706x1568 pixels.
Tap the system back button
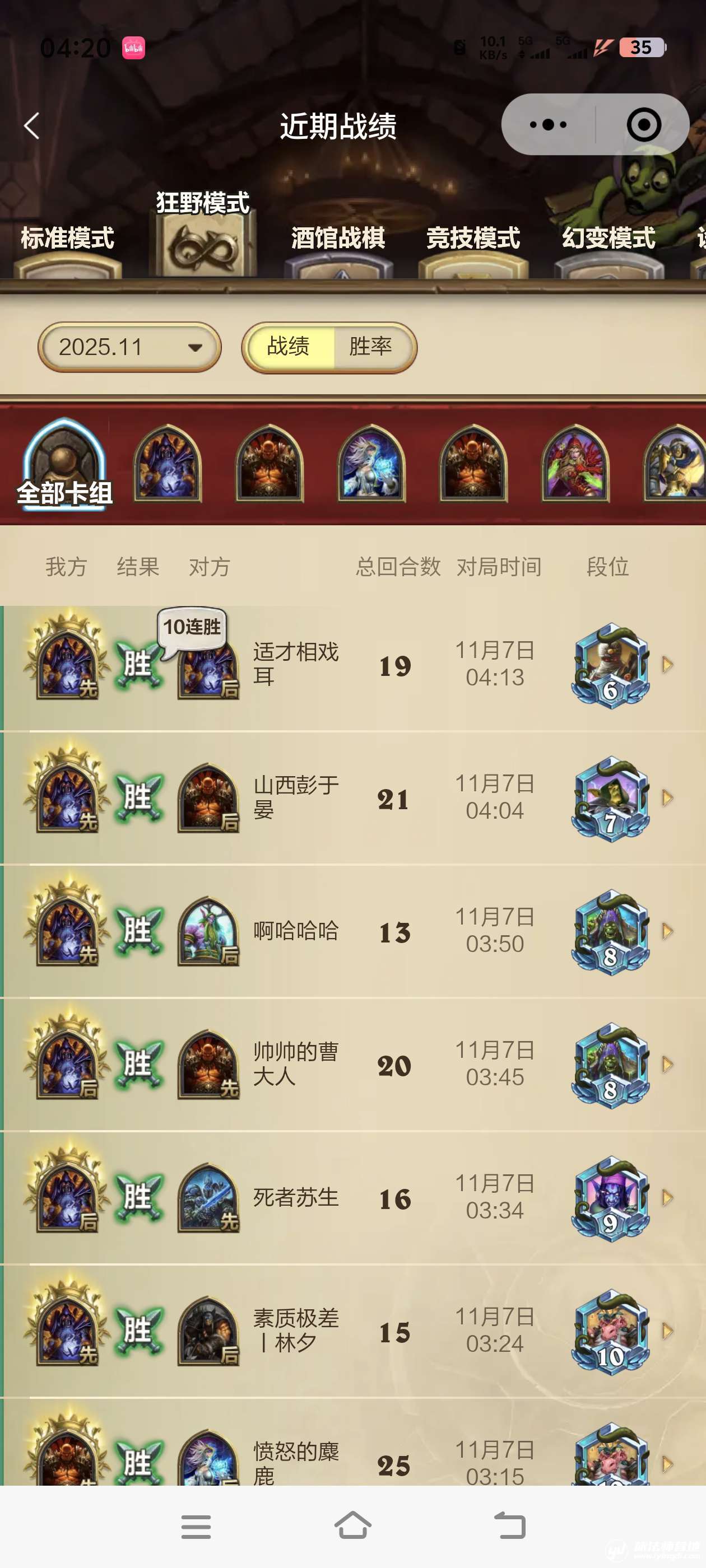[x=509, y=1527]
